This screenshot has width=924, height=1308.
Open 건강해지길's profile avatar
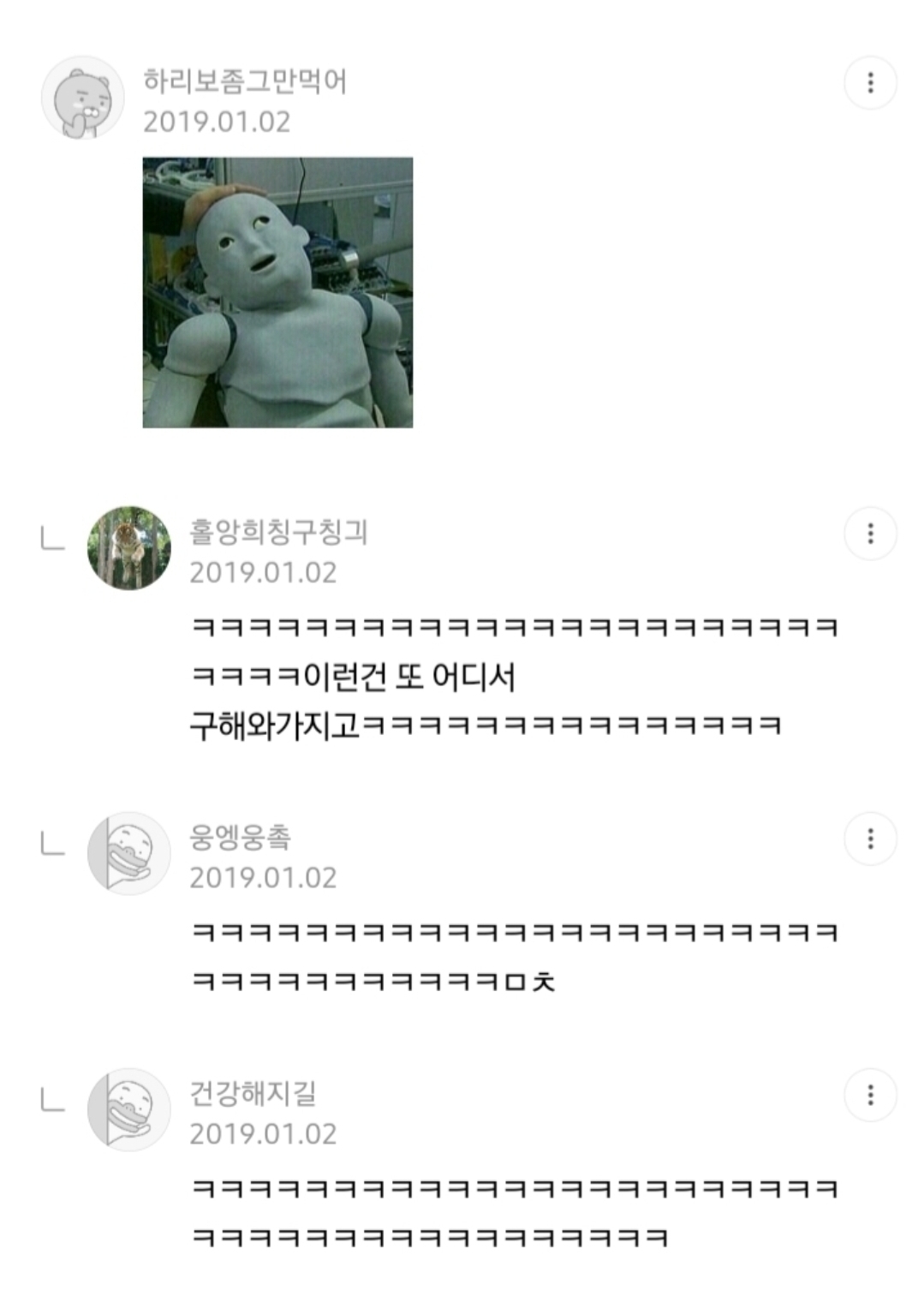click(129, 1109)
